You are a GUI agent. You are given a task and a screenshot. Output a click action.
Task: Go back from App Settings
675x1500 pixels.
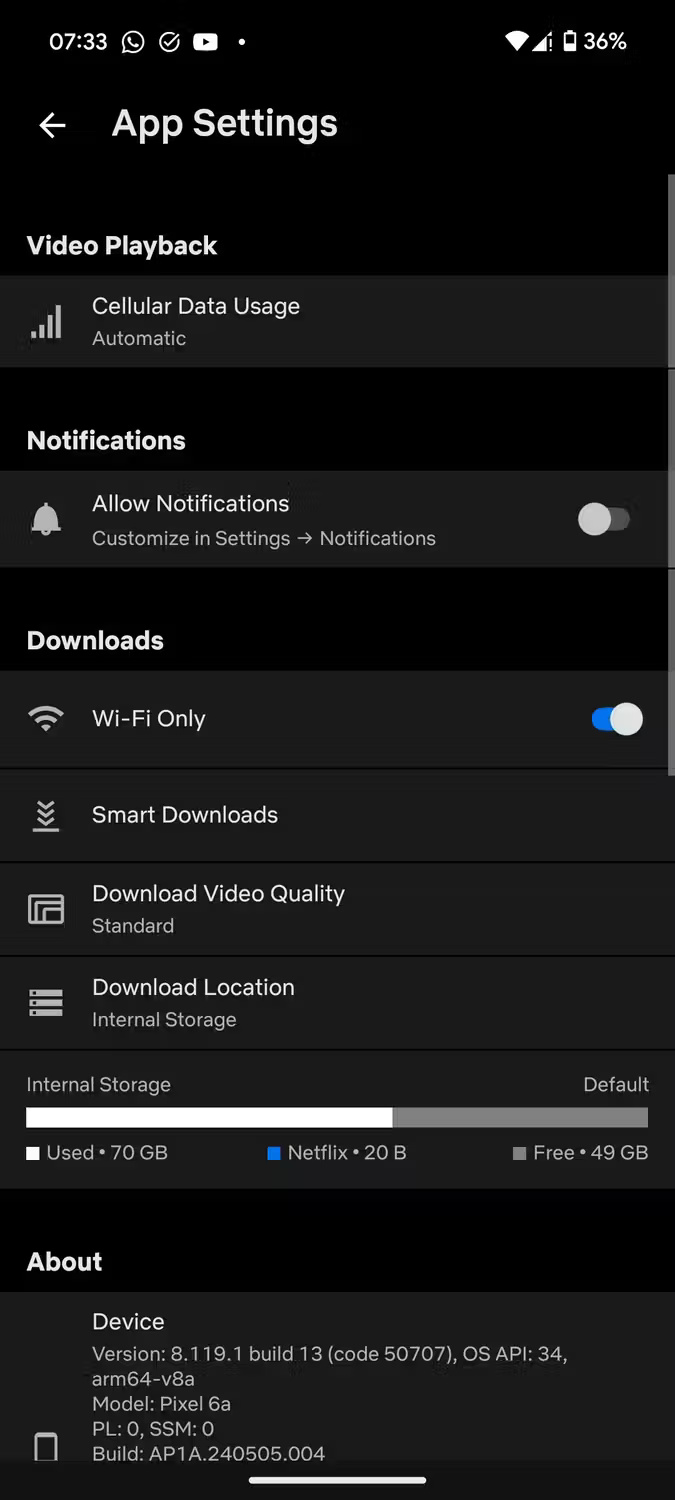coord(52,125)
